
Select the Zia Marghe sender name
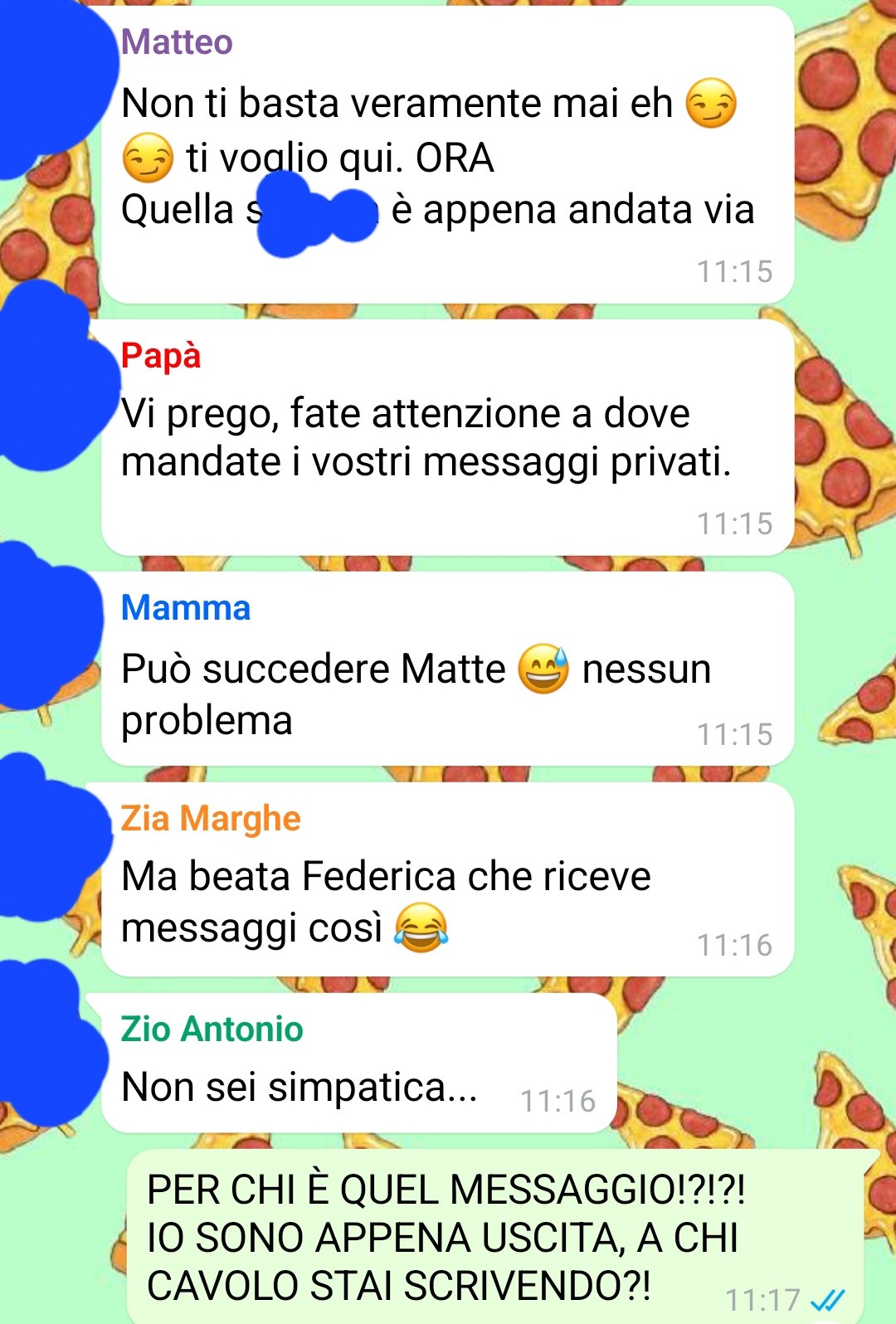click(211, 819)
